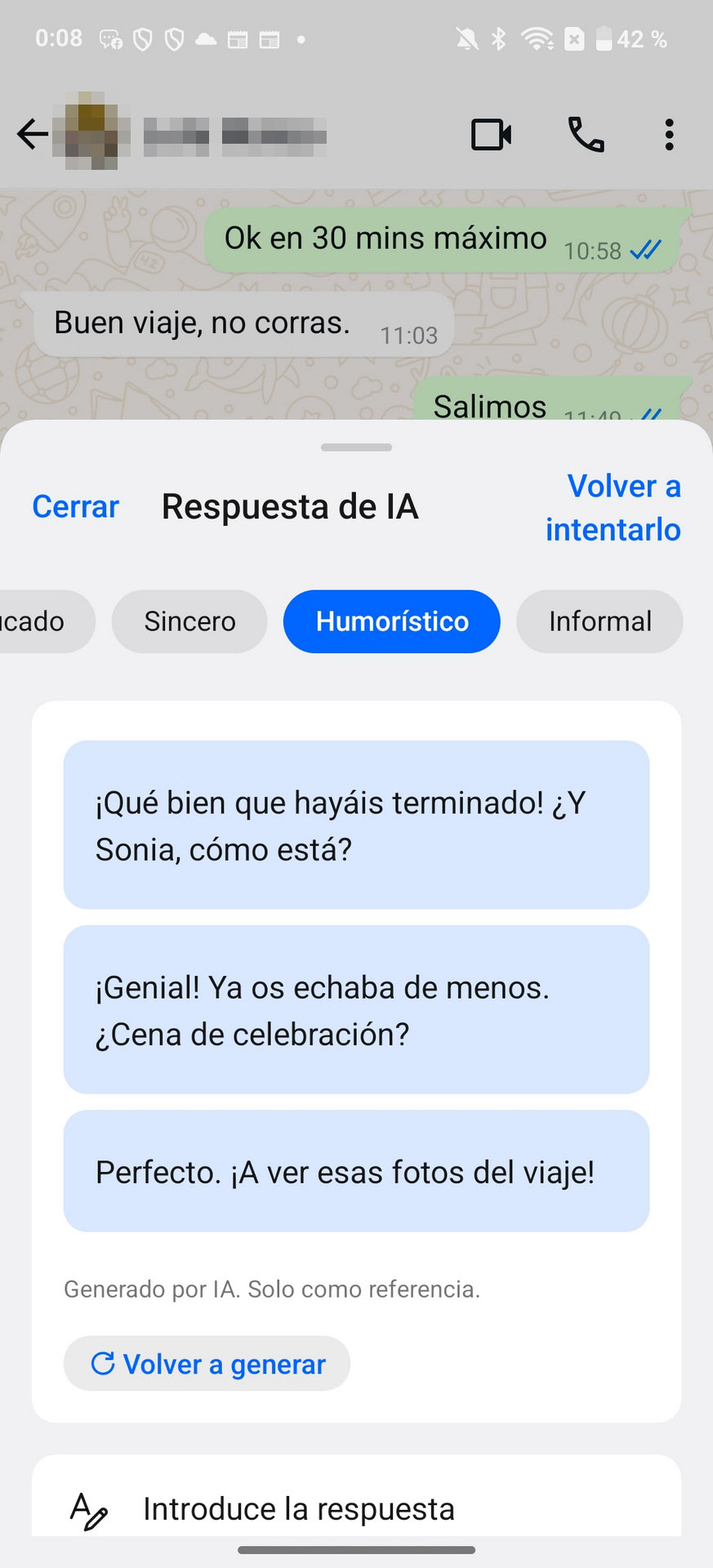Viewport: 713px width, 1568px height.
Task: Select the Humorístico tone chip
Action: 392,621
